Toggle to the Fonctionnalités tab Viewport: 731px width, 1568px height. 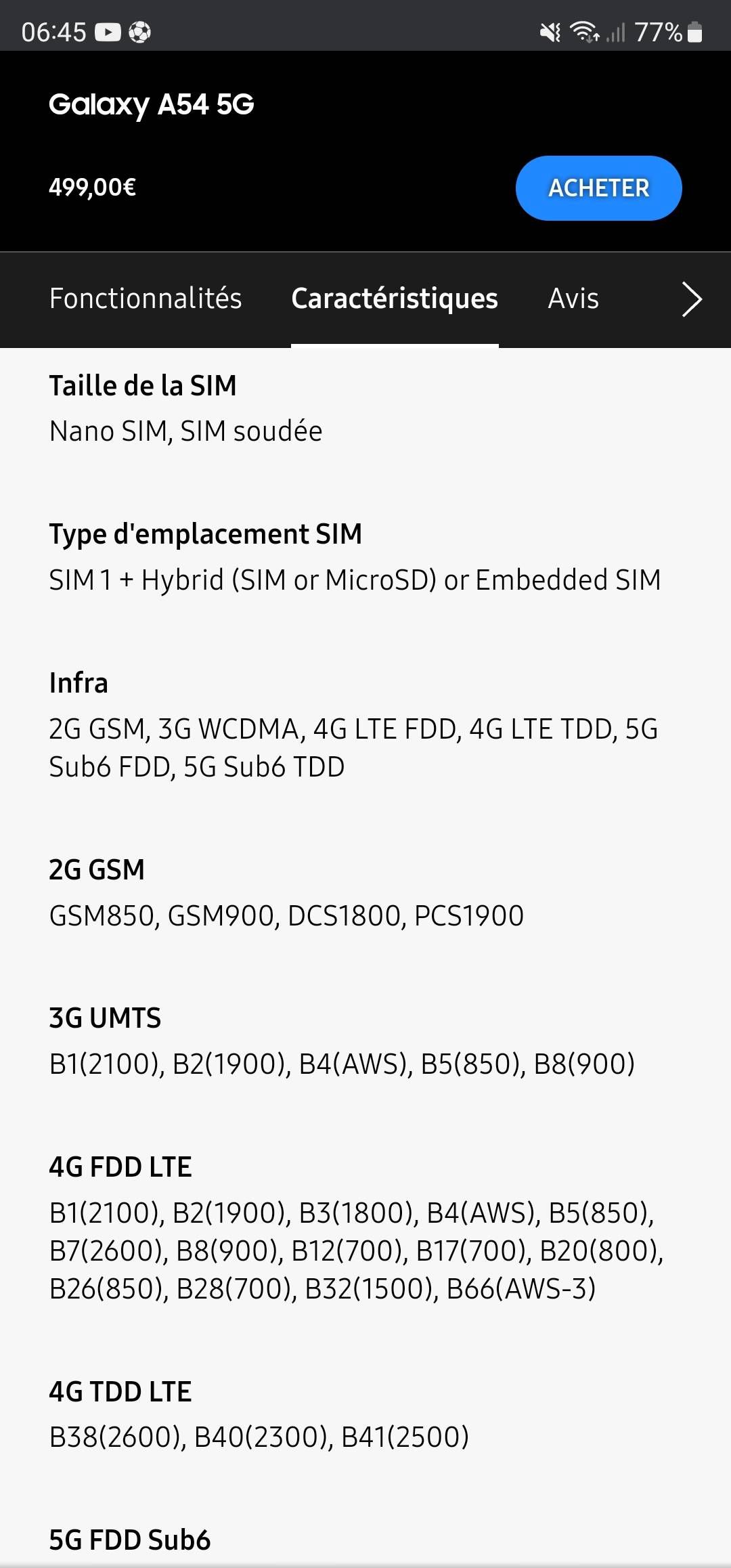pyautogui.click(x=146, y=299)
